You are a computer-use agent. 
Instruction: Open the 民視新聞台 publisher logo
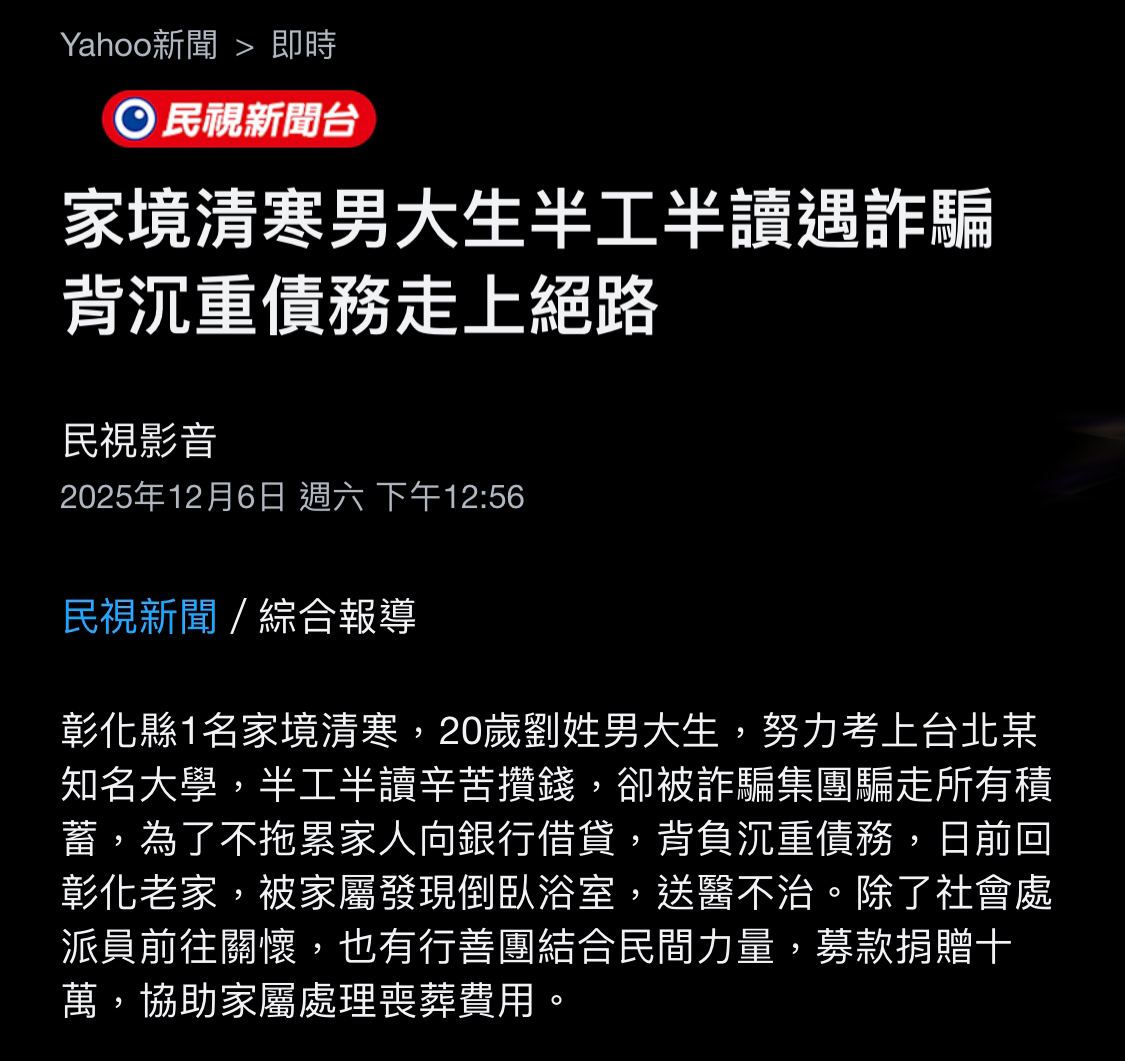tap(238, 119)
